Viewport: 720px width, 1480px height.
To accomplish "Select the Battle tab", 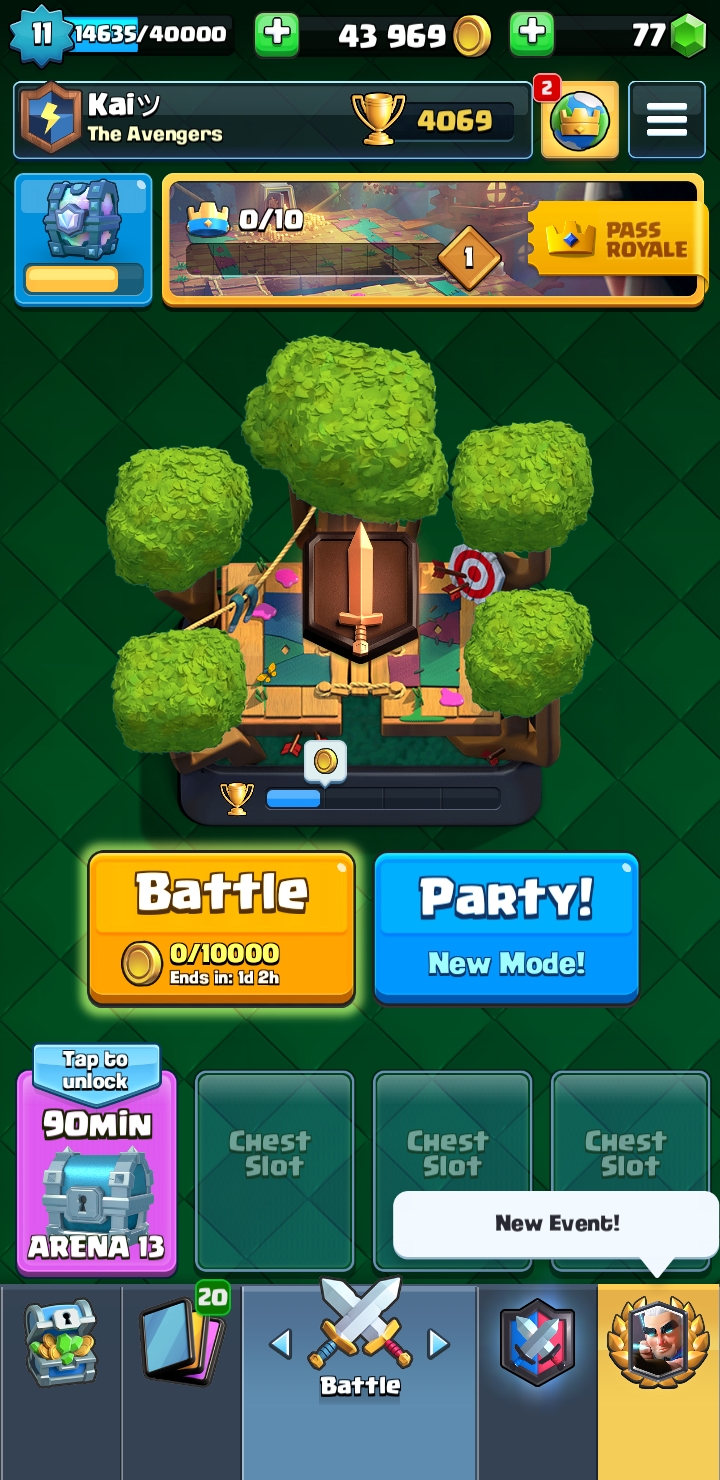I will [360, 1344].
